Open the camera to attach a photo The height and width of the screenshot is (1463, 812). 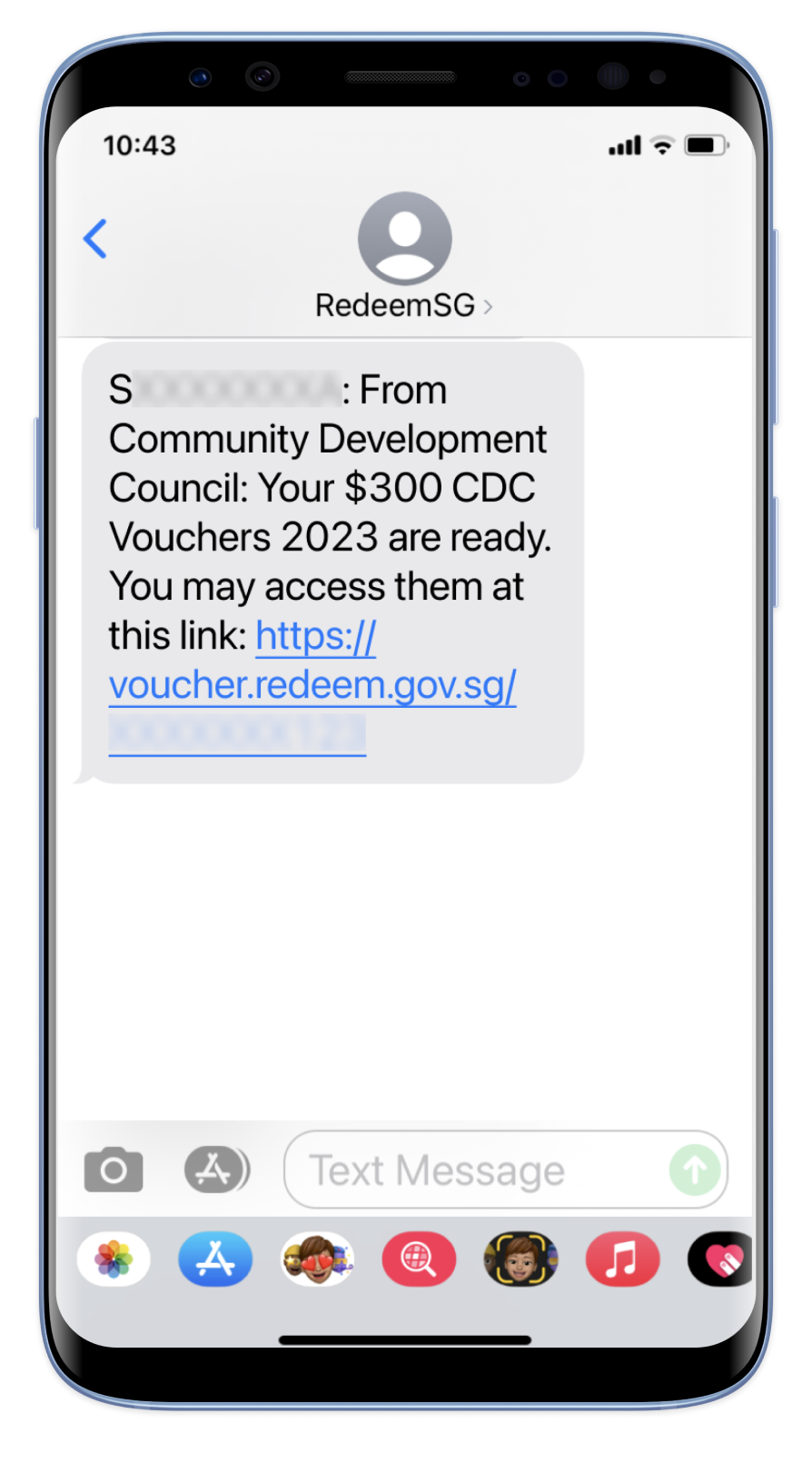click(114, 1169)
